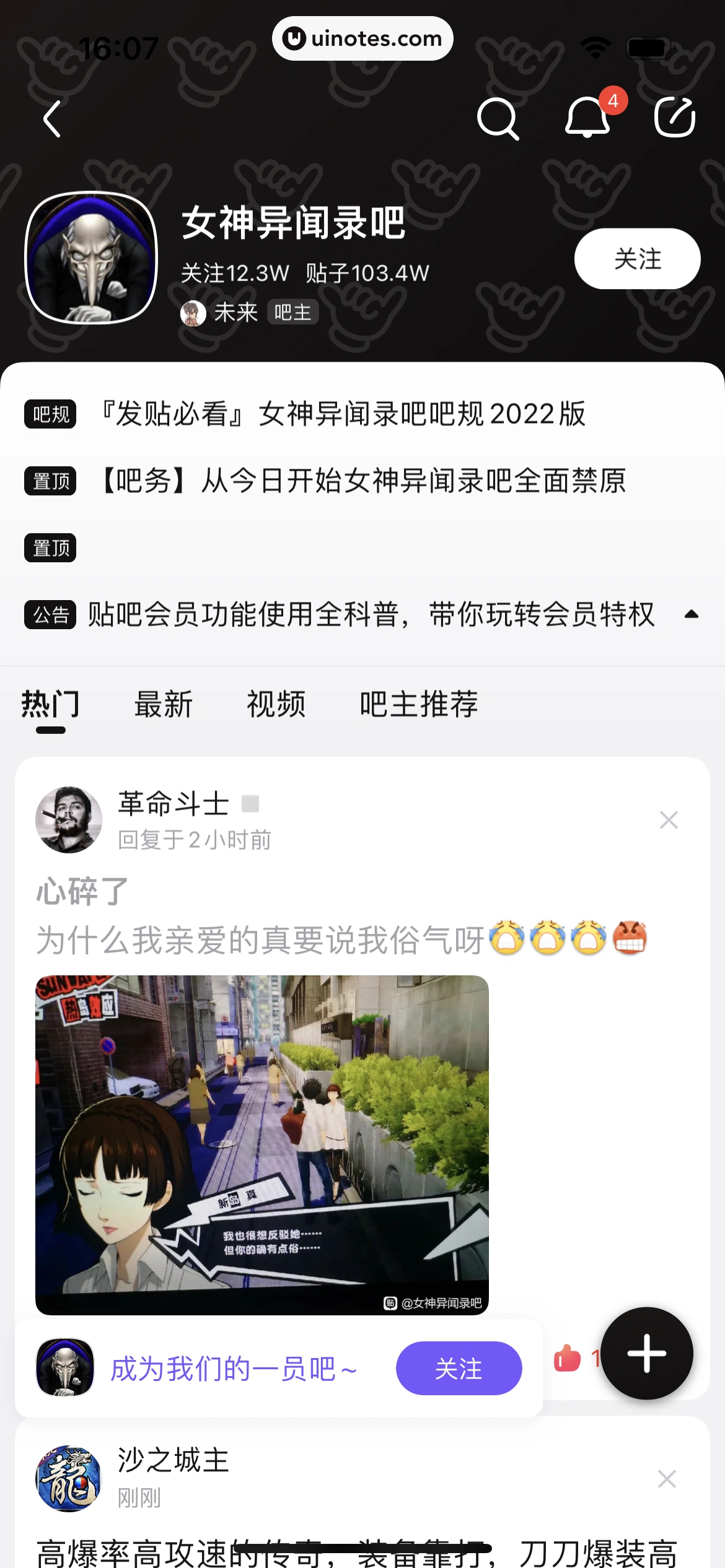Screen dimensions: 725x1568
Task: Open the 公告 about 贴吧会员功能
Action: pos(371,614)
